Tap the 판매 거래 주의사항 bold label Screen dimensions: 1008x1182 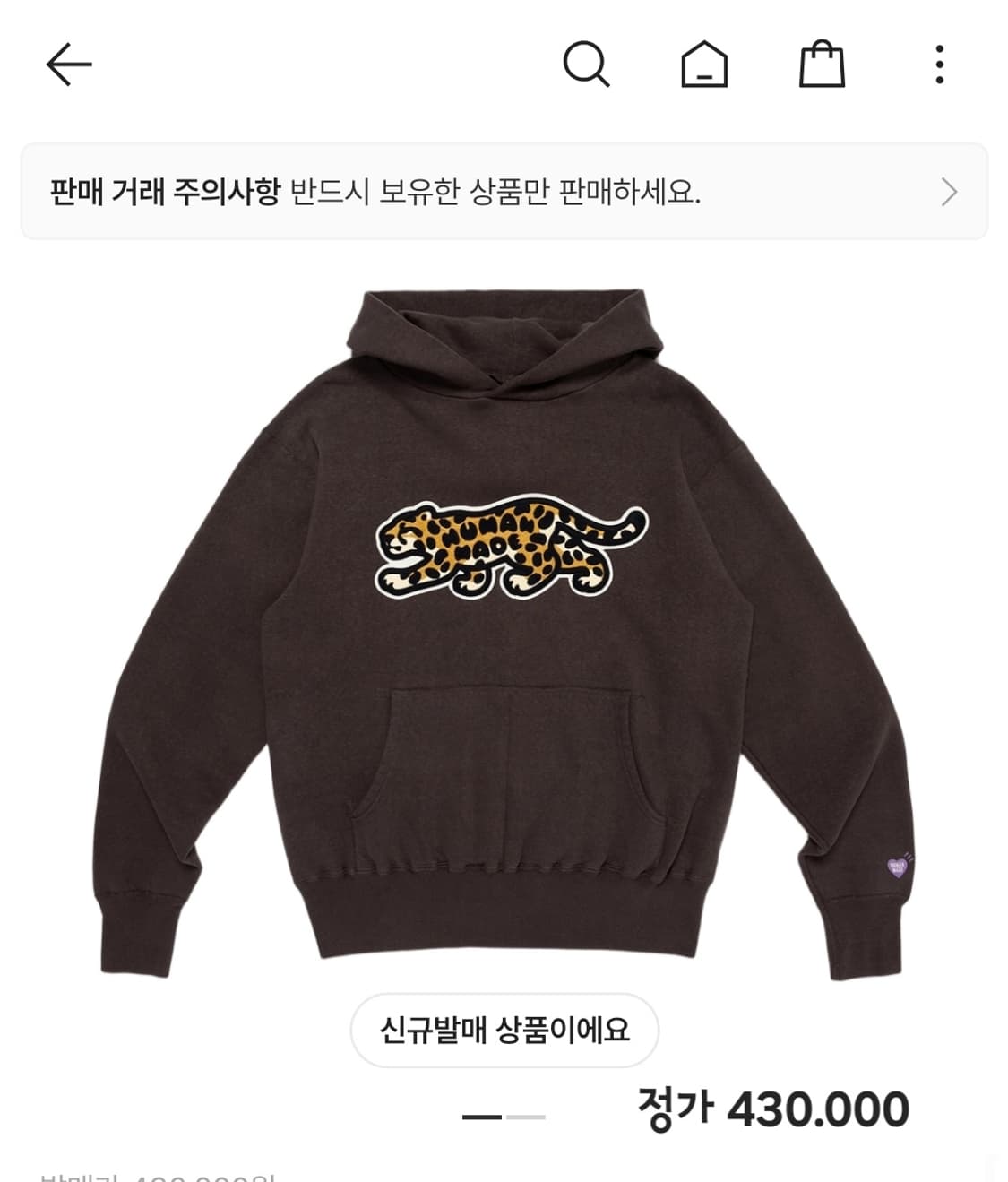(x=166, y=189)
